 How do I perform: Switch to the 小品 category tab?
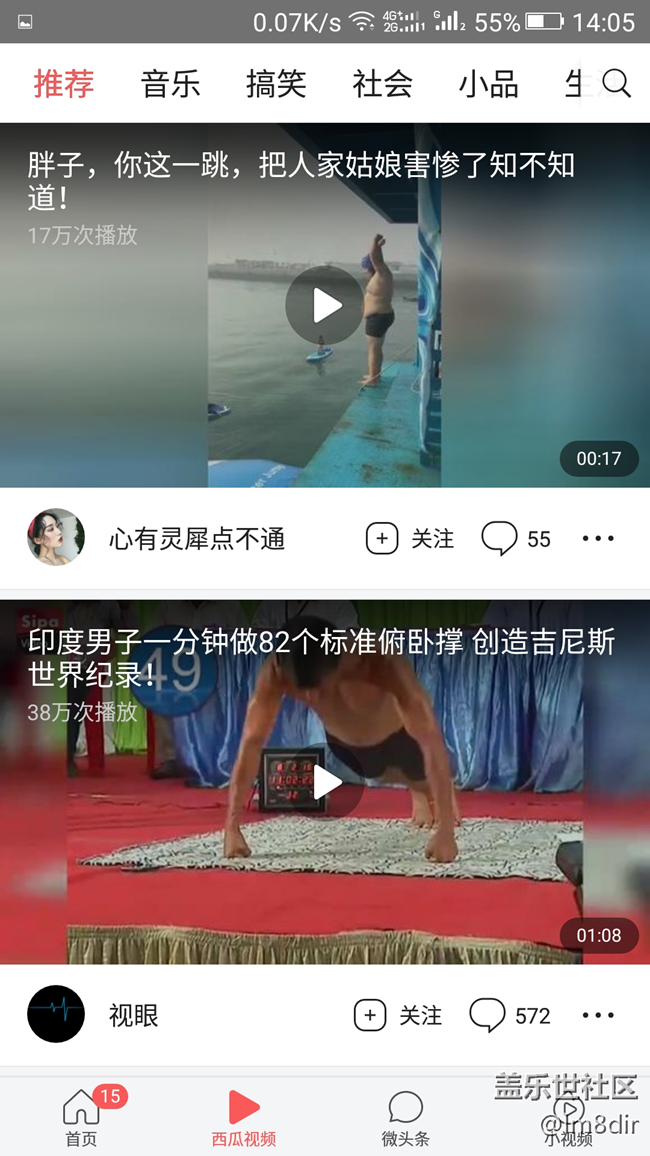coord(488,84)
